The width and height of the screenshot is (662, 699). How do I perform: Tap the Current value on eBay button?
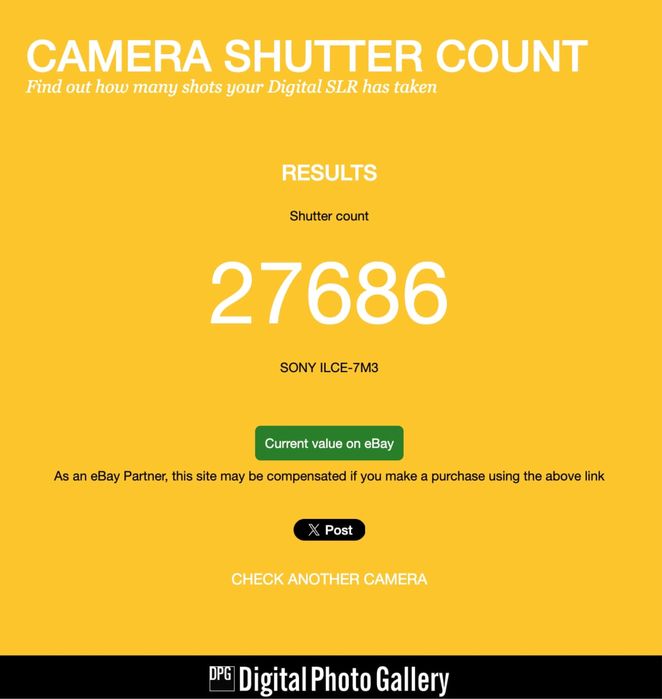point(329,443)
